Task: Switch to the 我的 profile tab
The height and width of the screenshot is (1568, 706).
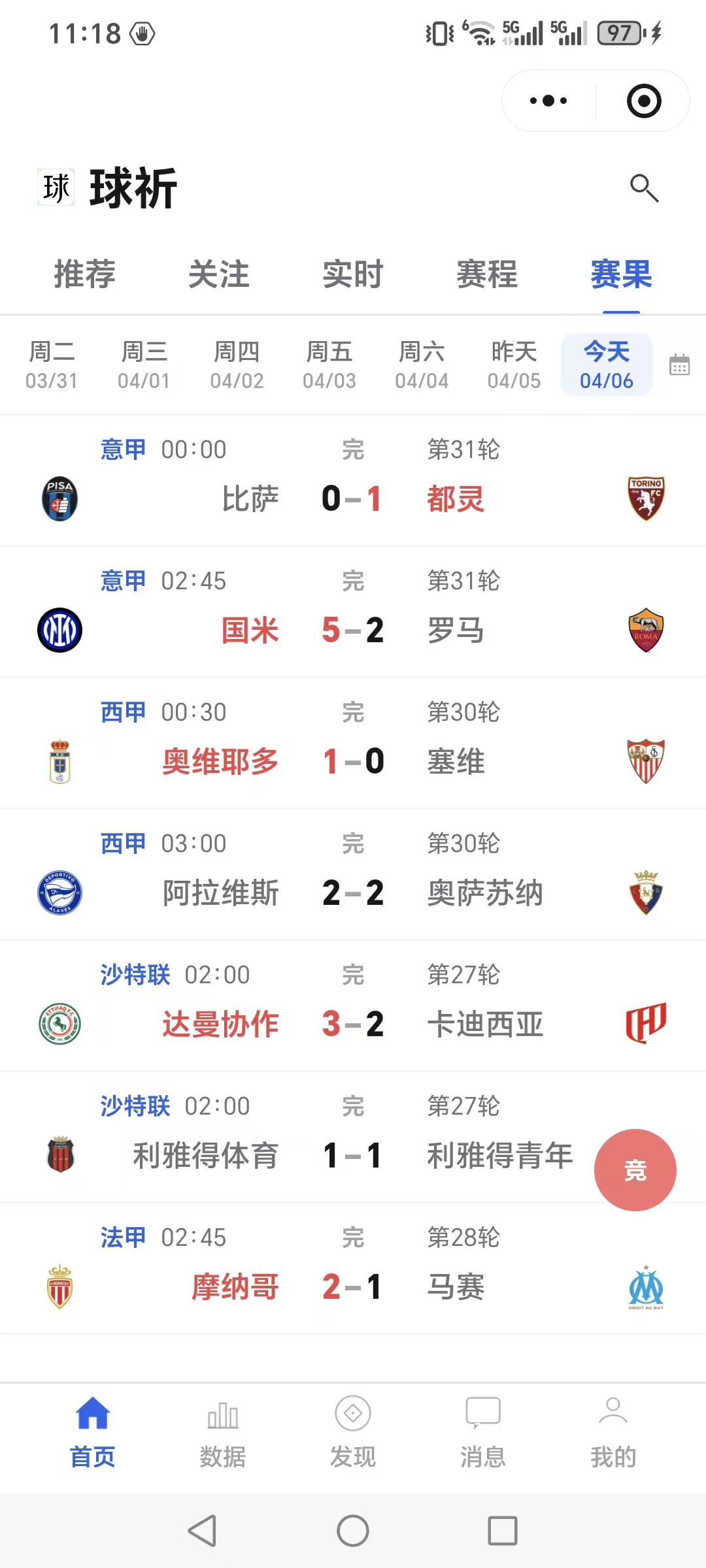Action: pyautogui.click(x=613, y=1431)
